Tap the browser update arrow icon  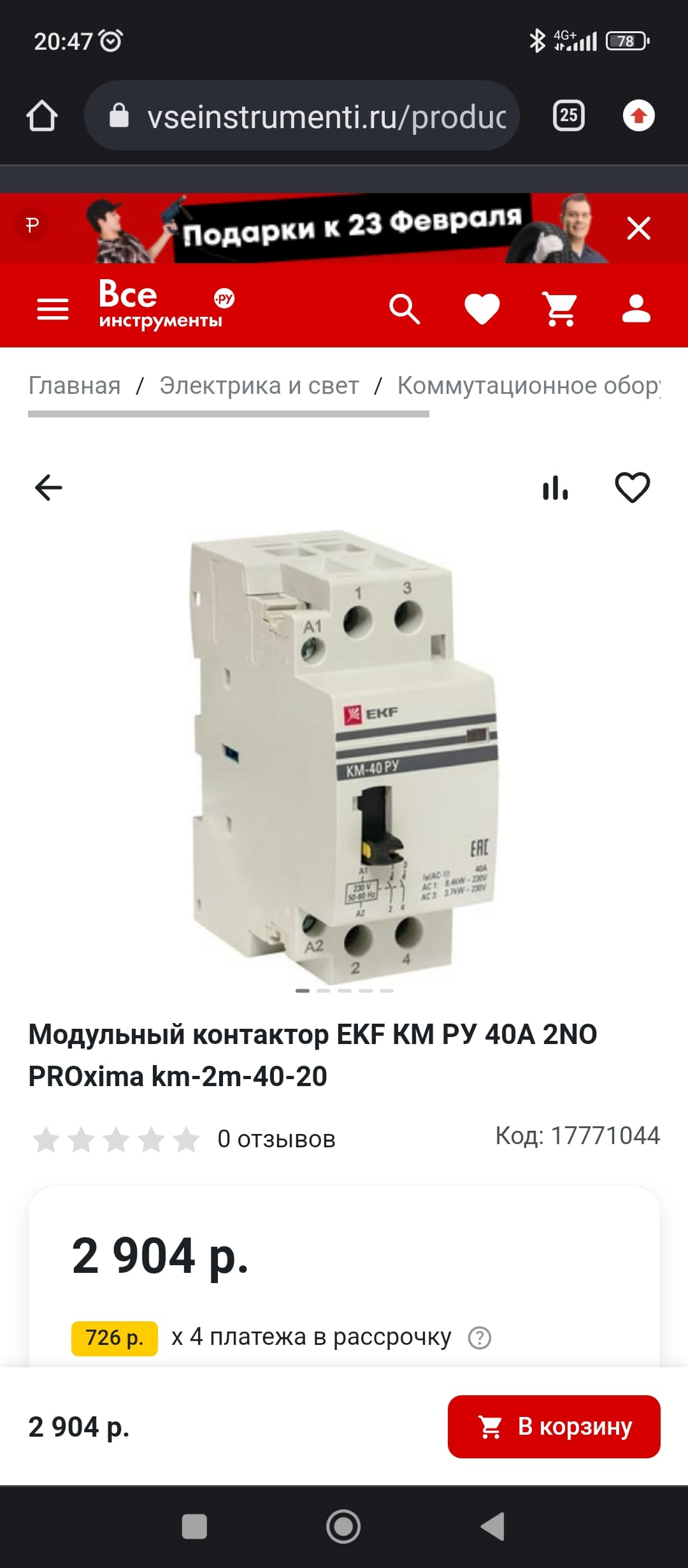(x=638, y=116)
